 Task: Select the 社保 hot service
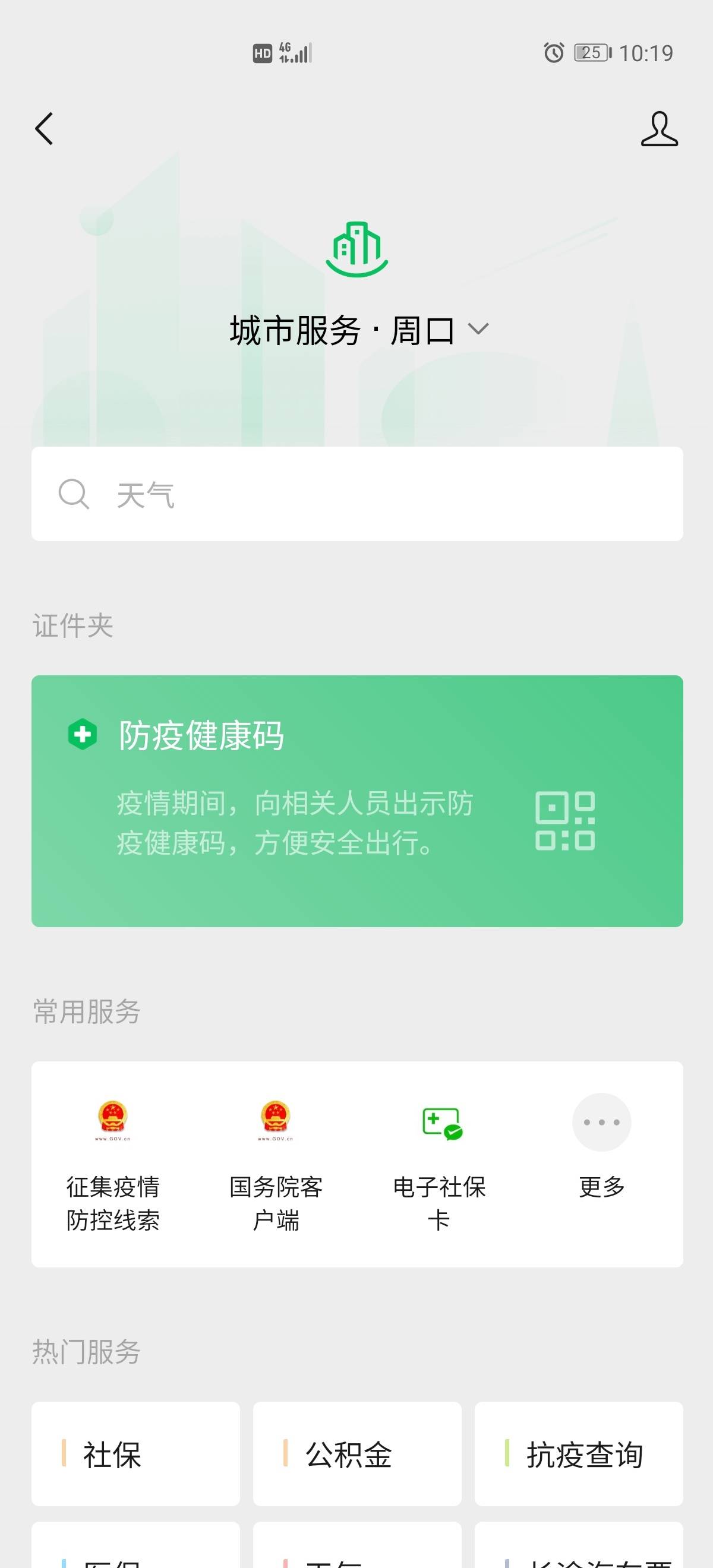[x=135, y=1454]
